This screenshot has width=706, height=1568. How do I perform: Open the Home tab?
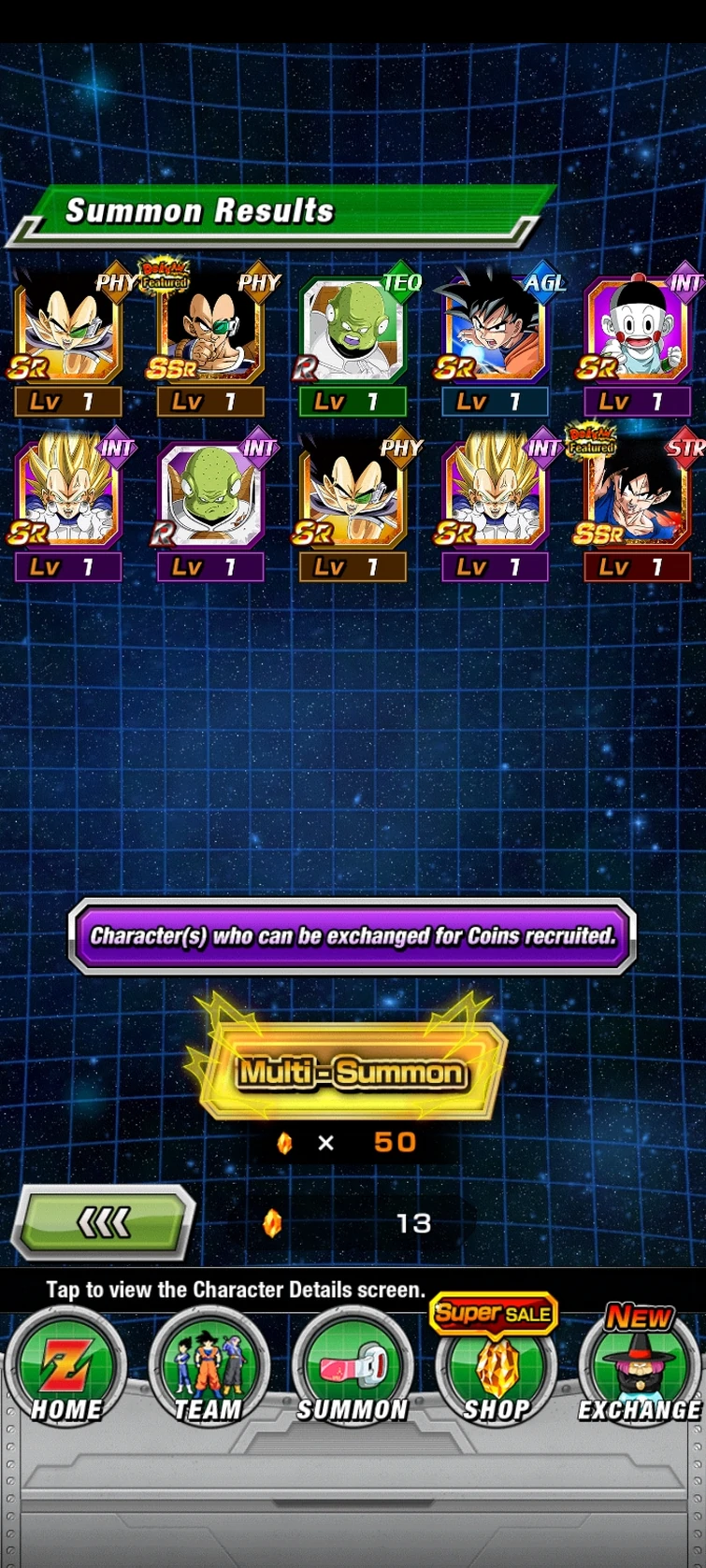(x=65, y=1368)
